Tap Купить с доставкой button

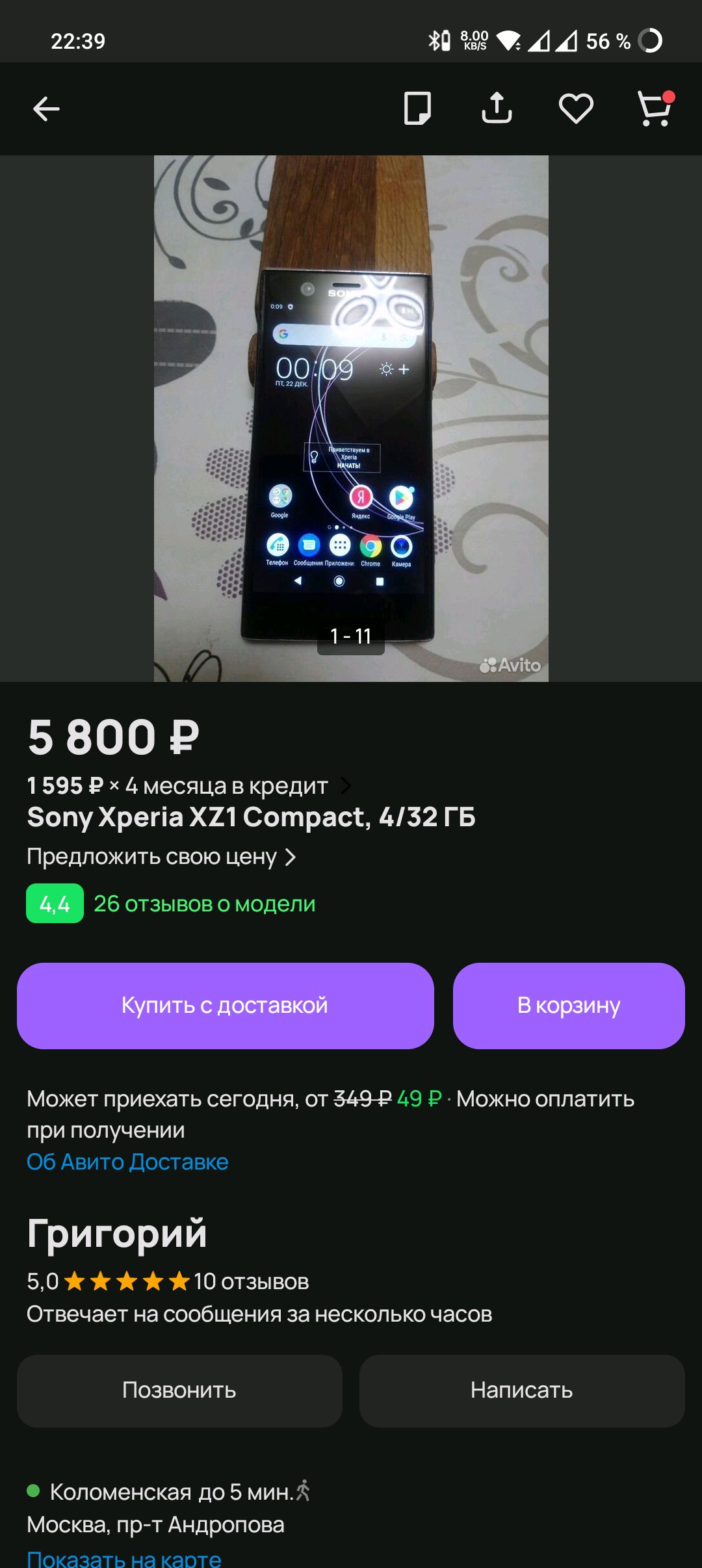[225, 1006]
